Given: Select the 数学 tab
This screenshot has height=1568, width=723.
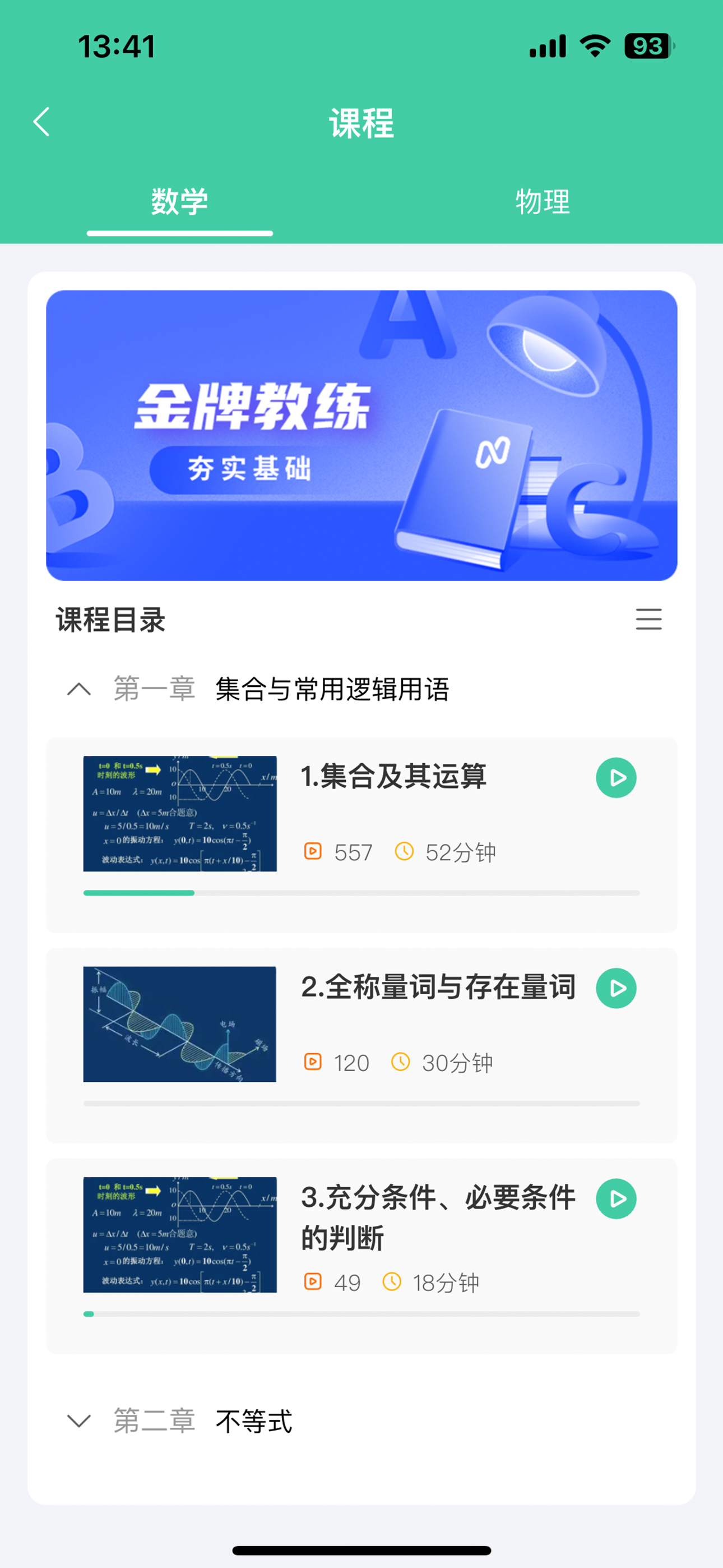Looking at the screenshot, I should pyautogui.click(x=179, y=201).
